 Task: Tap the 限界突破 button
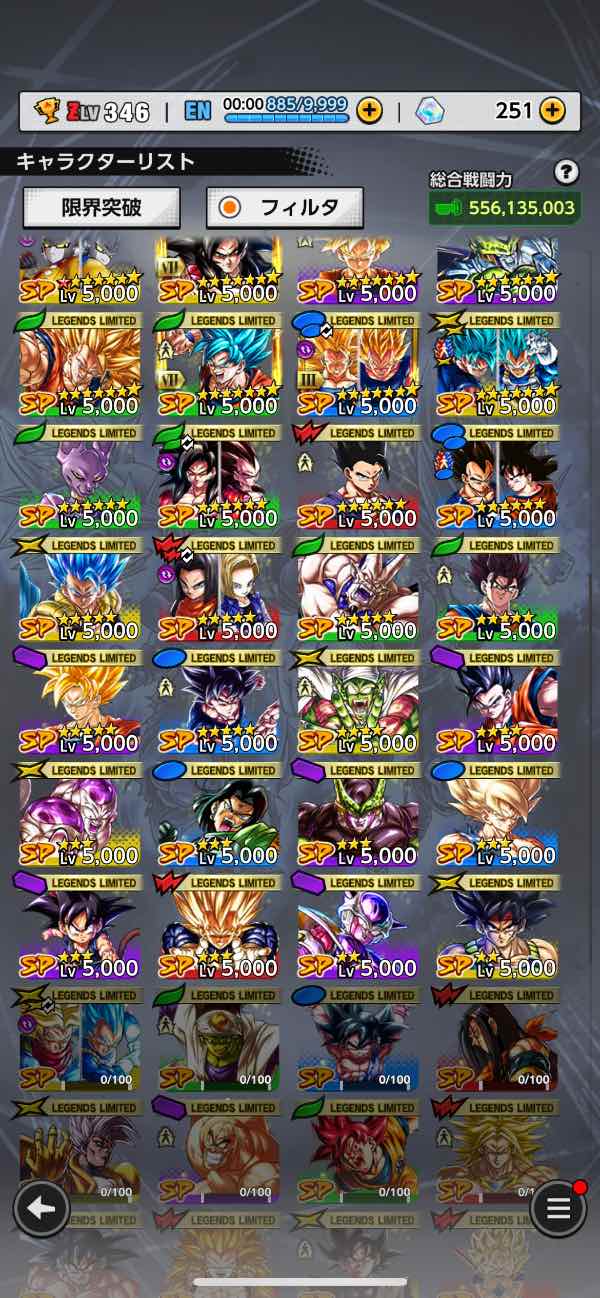[102, 207]
